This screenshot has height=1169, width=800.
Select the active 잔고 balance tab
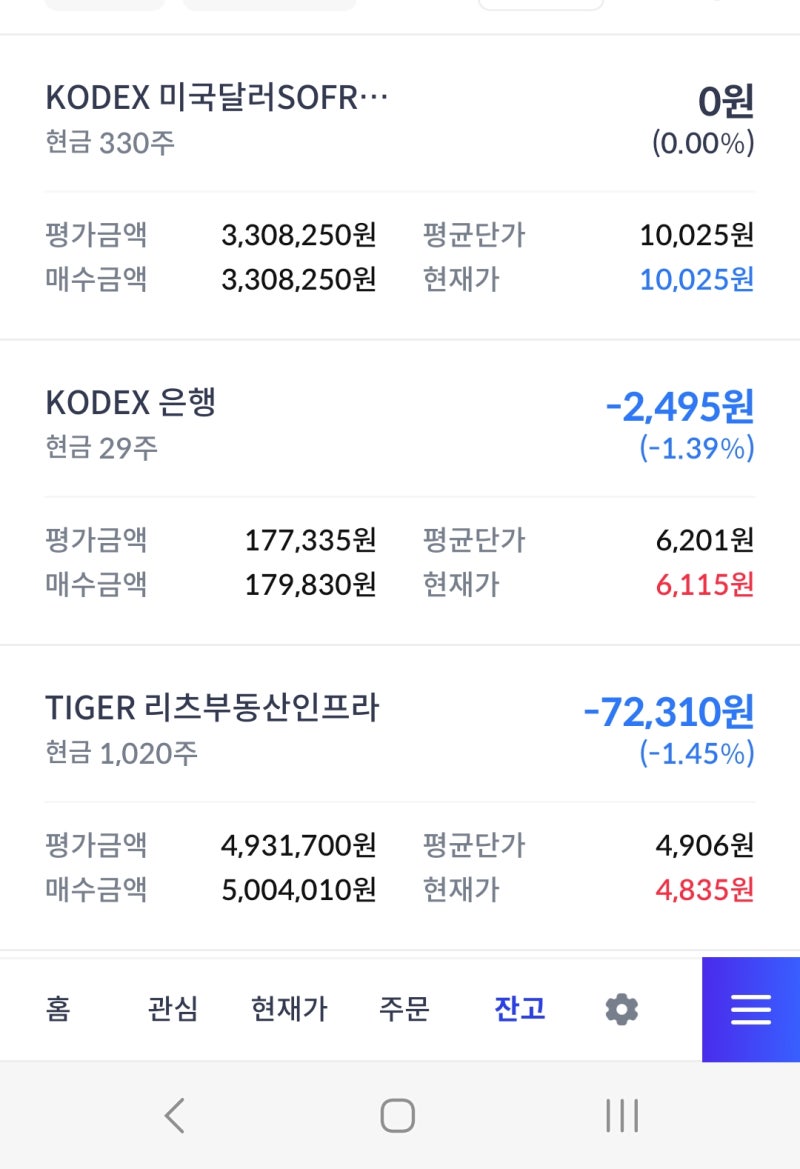pyautogui.click(x=517, y=1008)
